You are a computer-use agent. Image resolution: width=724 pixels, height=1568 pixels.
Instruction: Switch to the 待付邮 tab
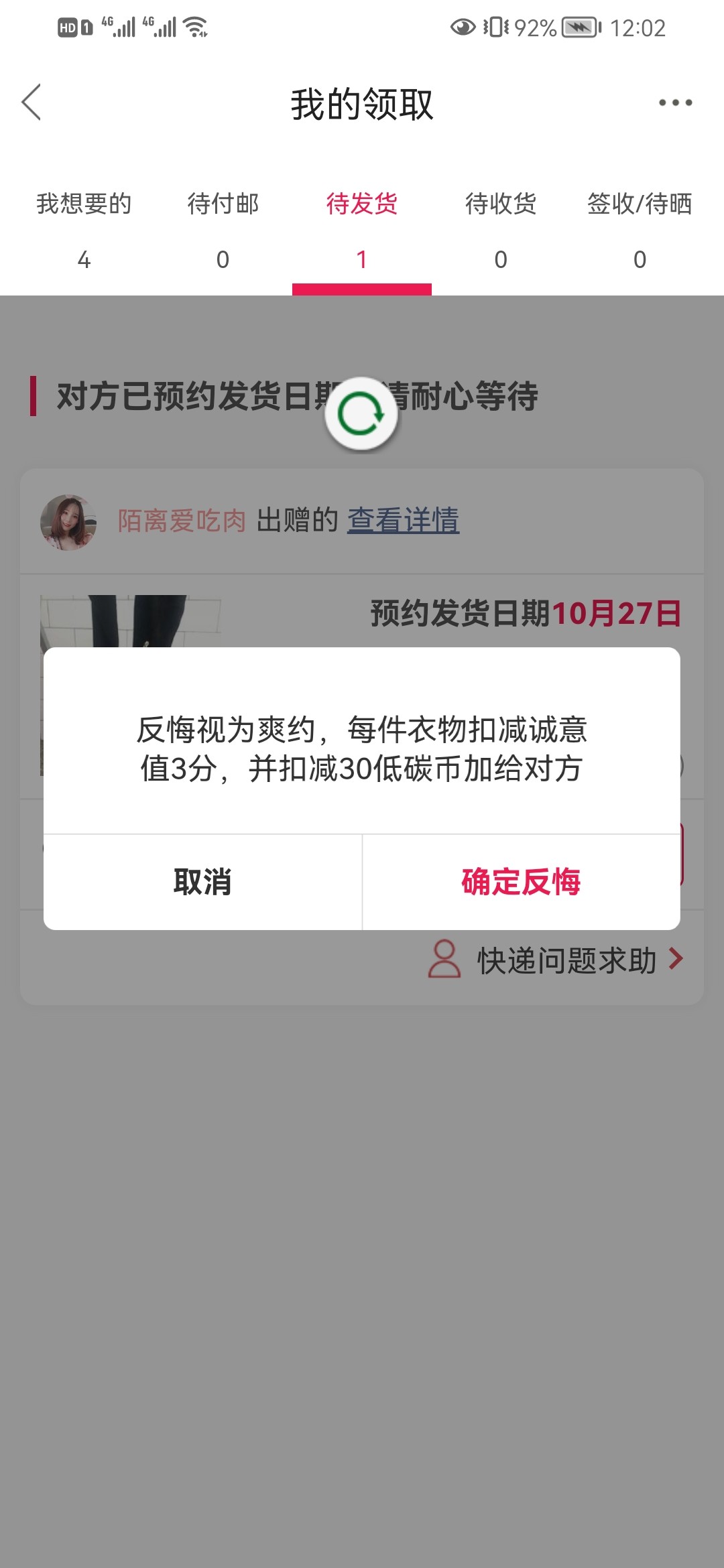point(223,228)
